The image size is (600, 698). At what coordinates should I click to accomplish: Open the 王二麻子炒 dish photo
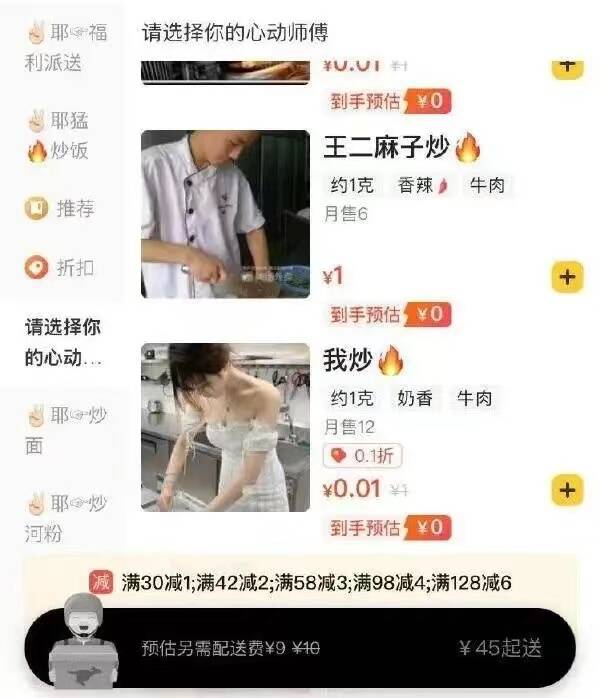(225, 214)
